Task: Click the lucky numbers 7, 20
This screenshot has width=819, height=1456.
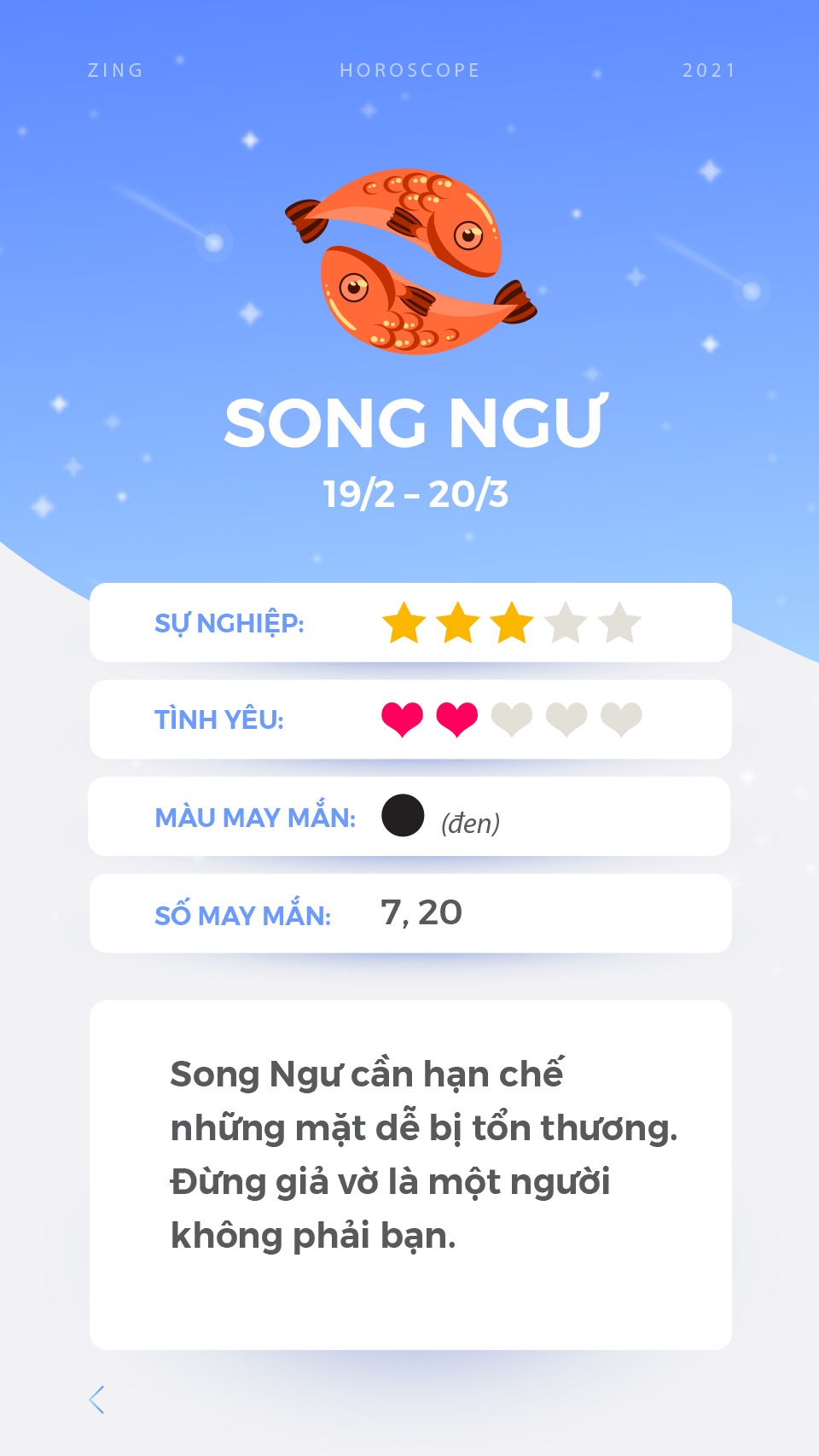Action: [420, 911]
